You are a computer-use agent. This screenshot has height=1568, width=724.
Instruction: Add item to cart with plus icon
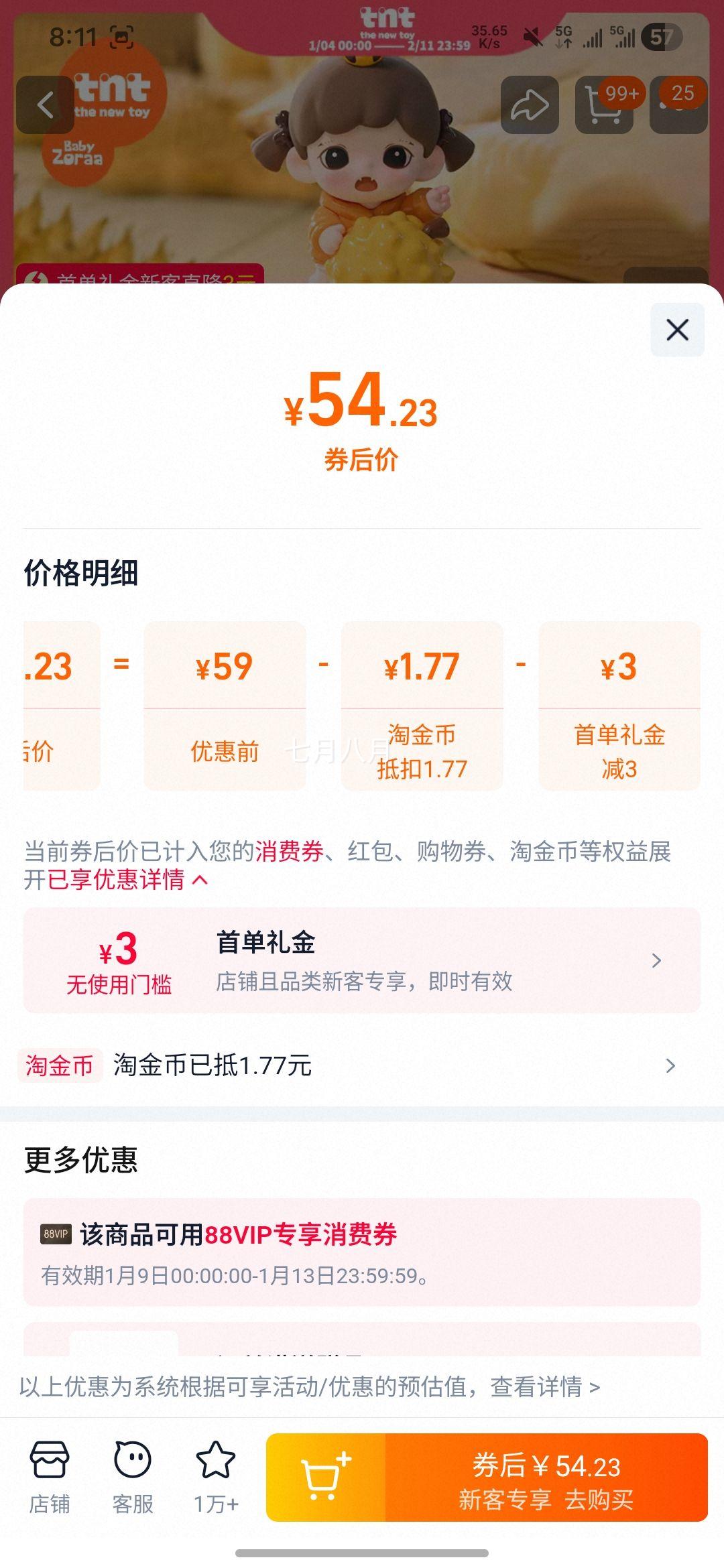pos(326,1477)
